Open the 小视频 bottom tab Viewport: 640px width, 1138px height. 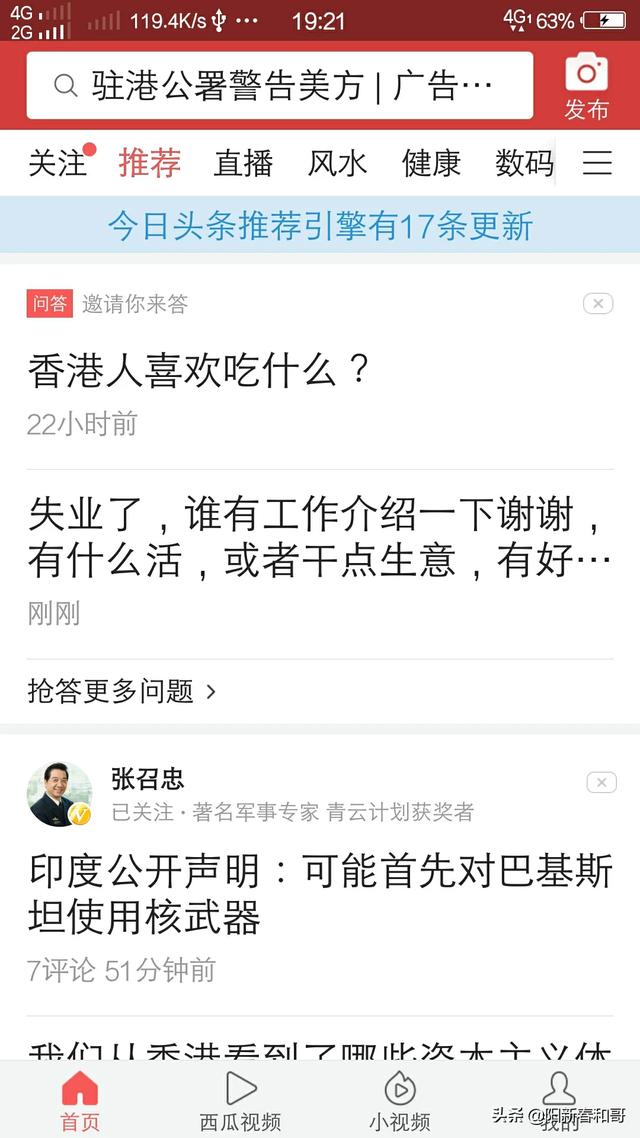(x=400, y=1100)
